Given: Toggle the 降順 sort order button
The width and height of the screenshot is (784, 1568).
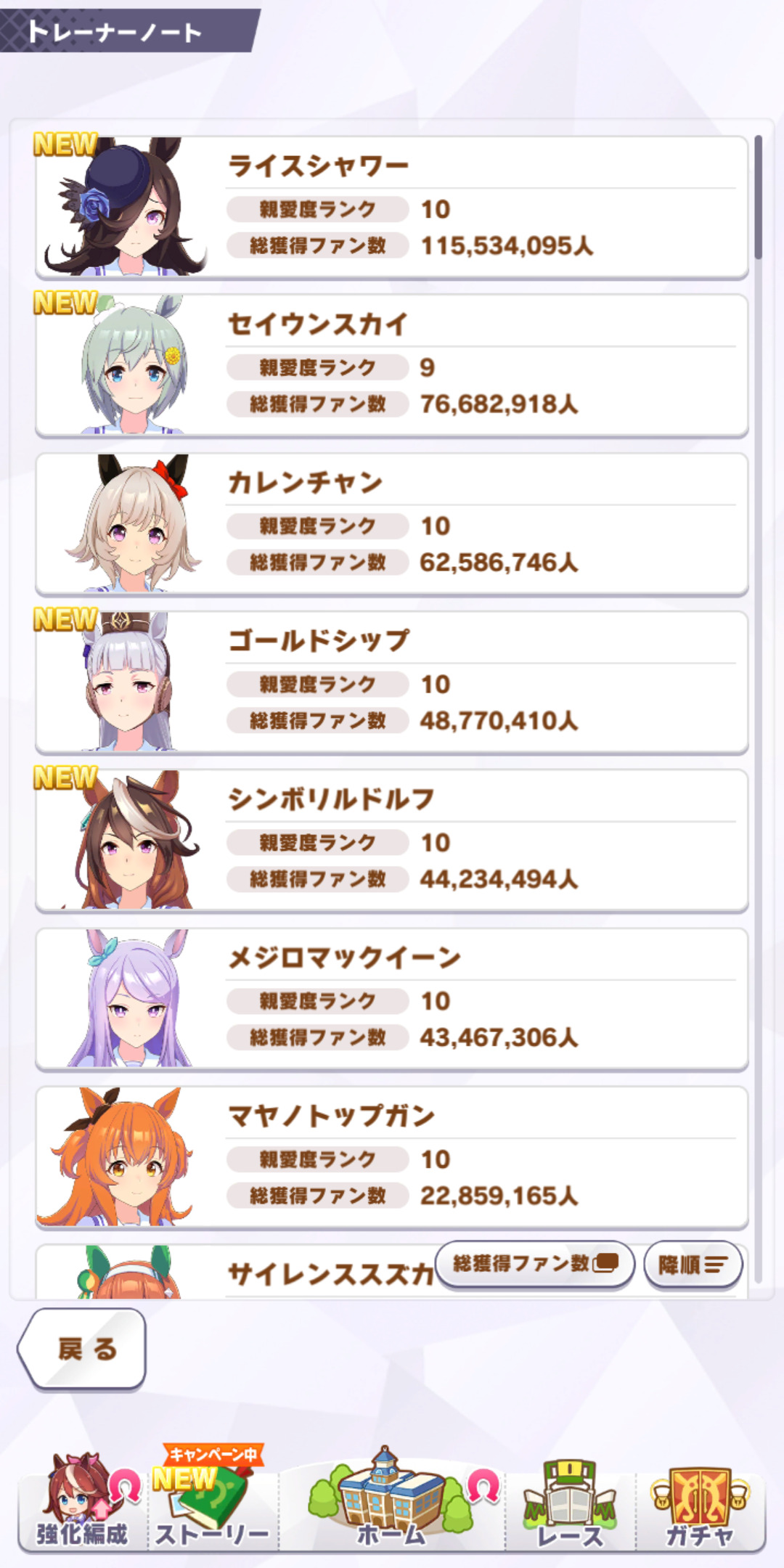Looking at the screenshot, I should [x=693, y=1265].
